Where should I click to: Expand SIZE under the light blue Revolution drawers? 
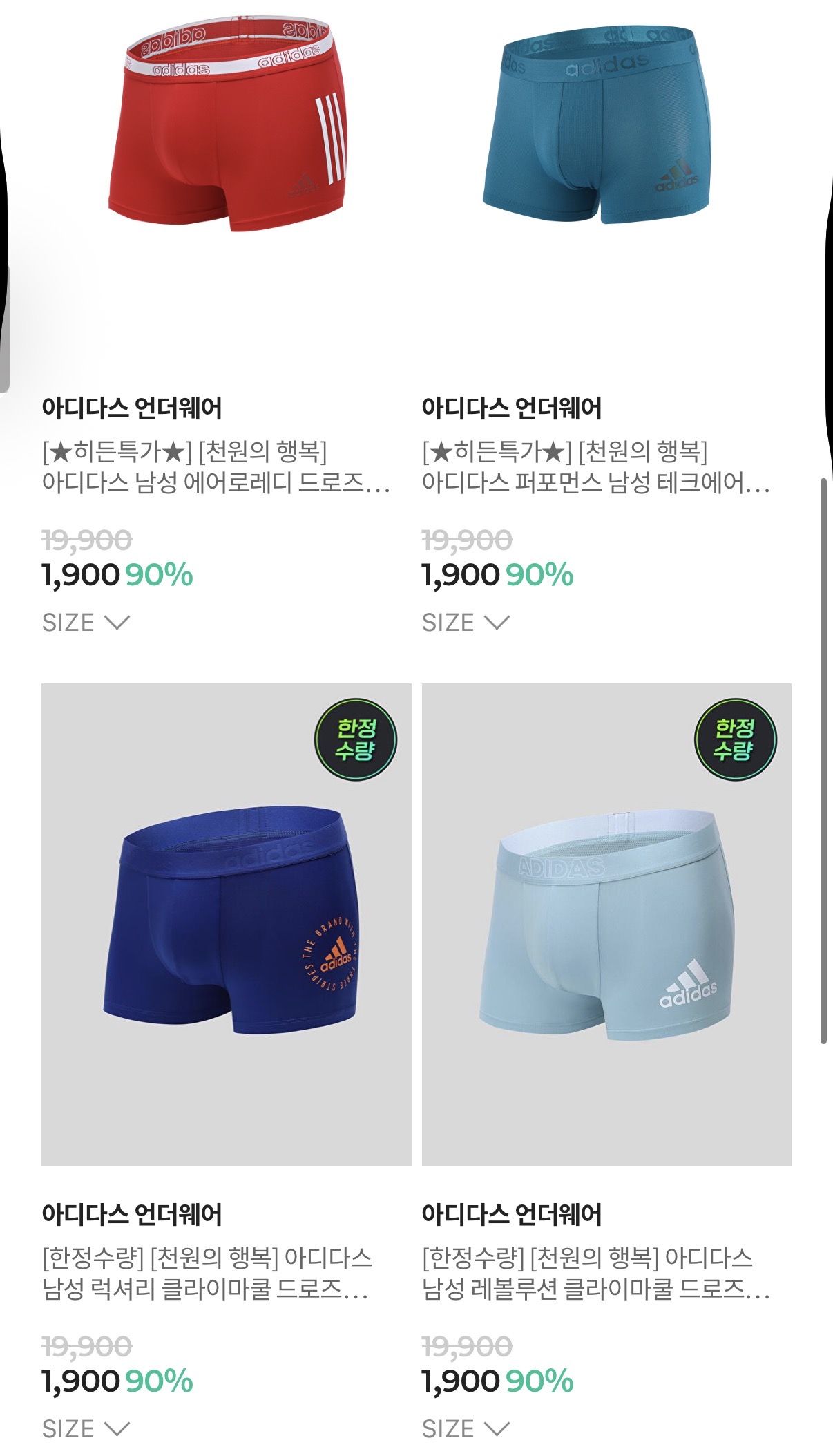(466, 1428)
